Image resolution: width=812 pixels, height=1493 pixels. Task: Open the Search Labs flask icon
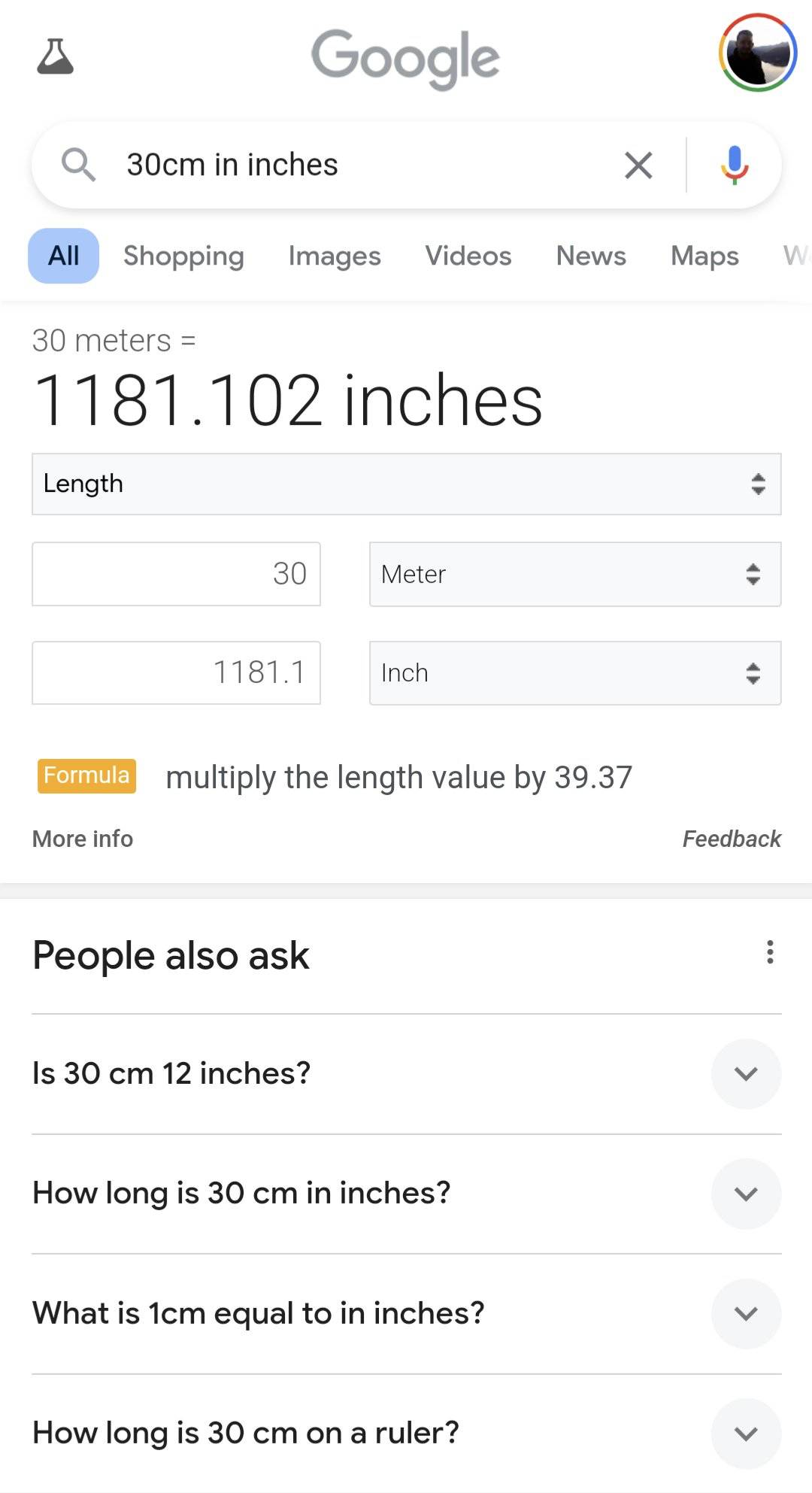(x=55, y=56)
